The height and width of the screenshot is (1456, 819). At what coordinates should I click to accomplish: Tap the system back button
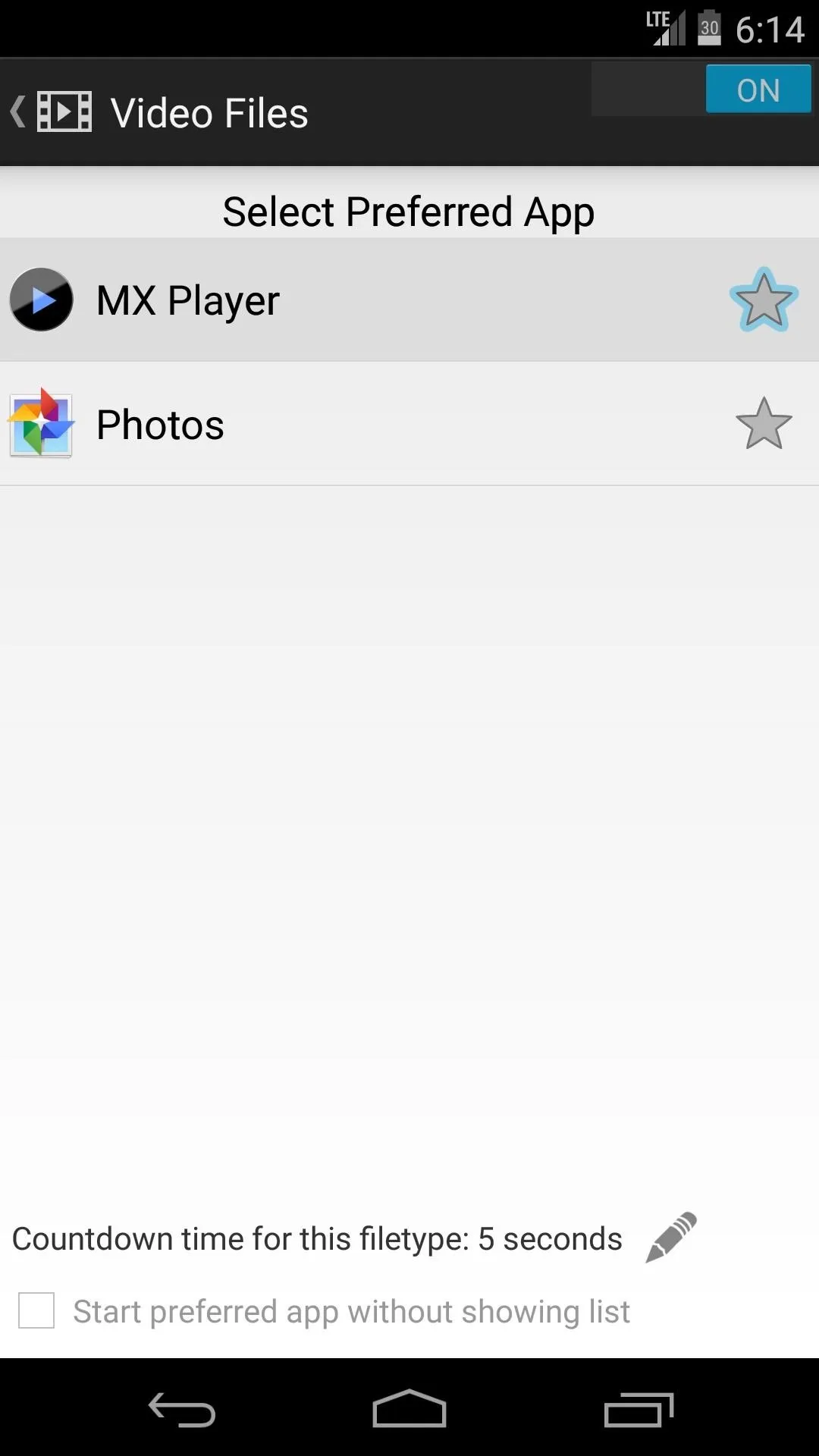point(182,1410)
